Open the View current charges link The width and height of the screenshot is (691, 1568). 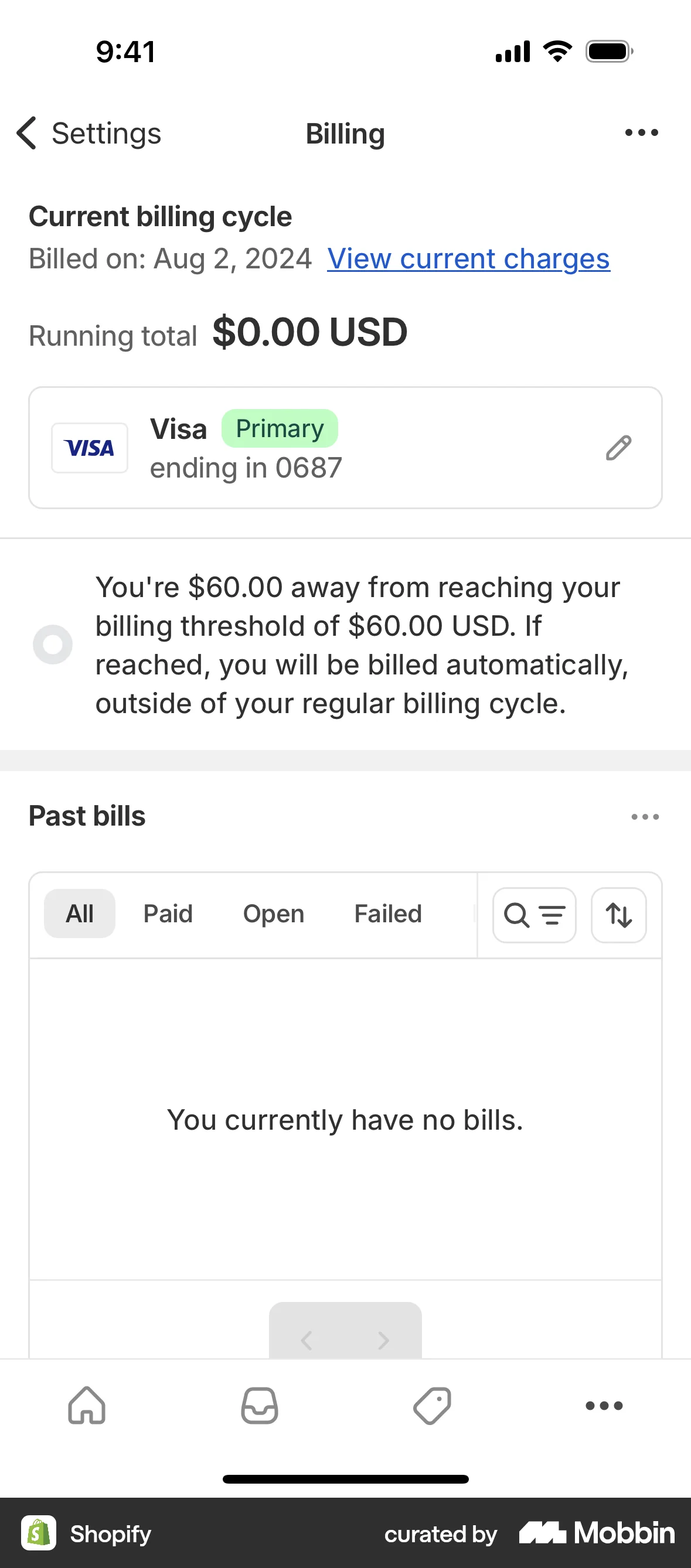click(x=468, y=258)
